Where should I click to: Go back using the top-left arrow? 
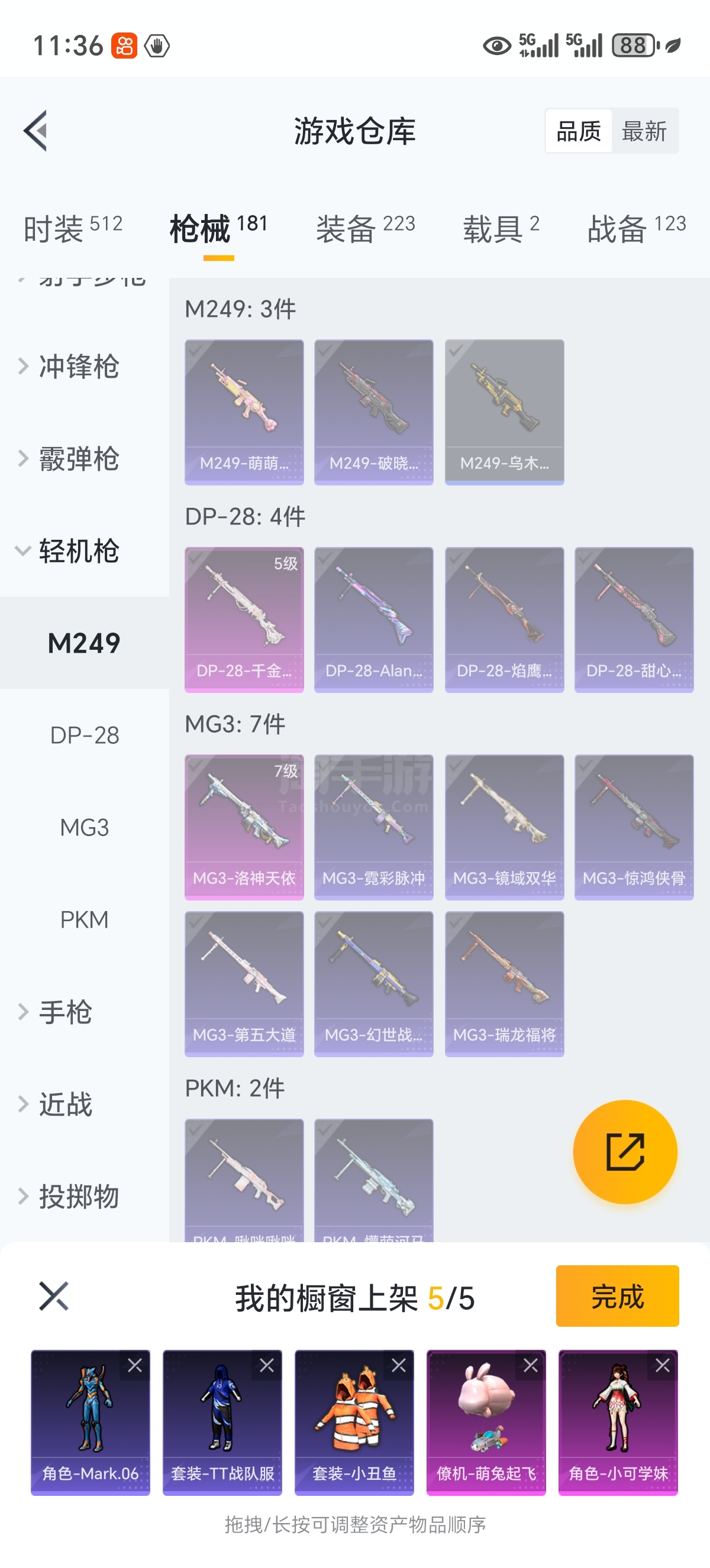(x=35, y=131)
